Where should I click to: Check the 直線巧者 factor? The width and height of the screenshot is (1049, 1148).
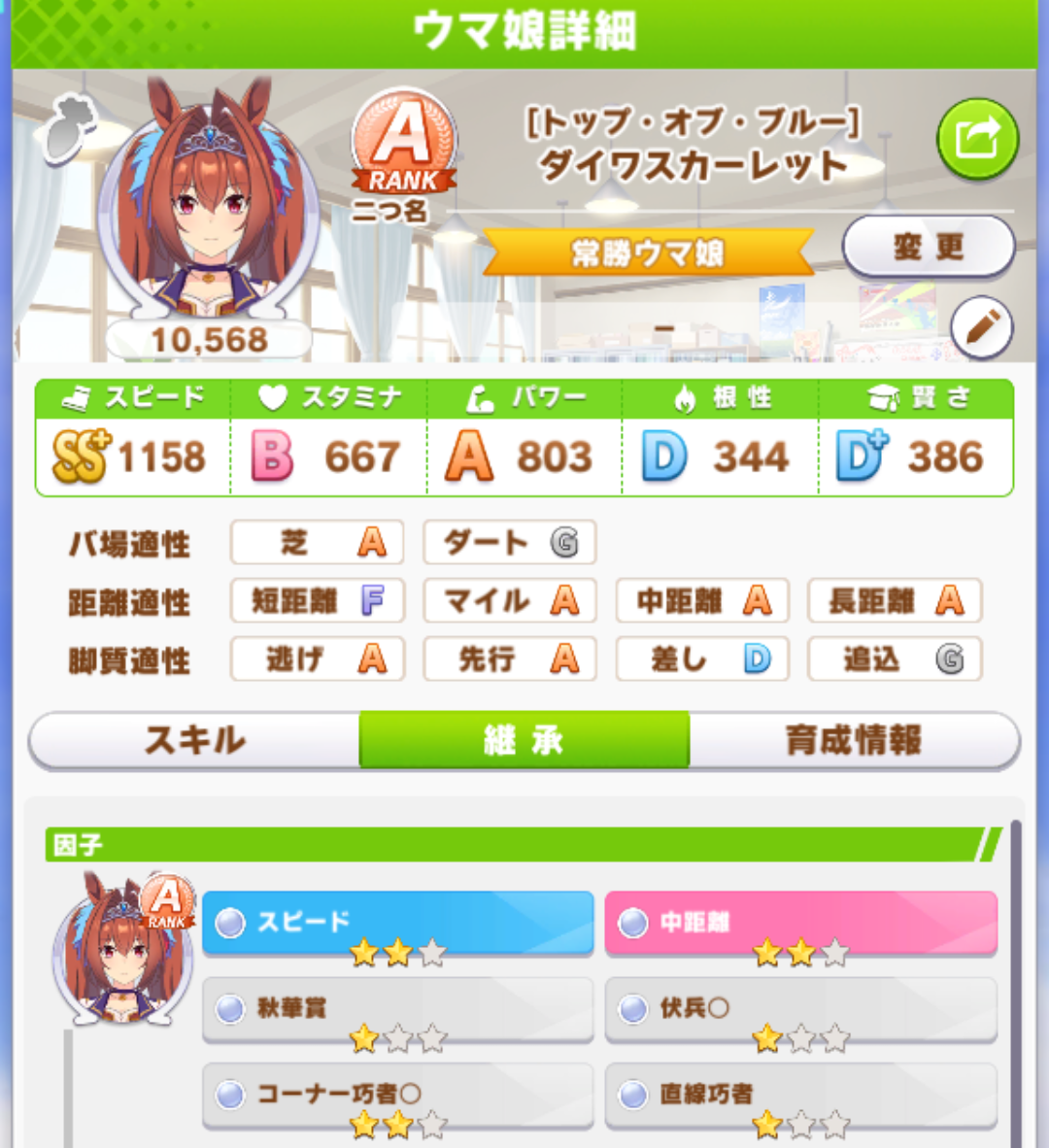click(x=800, y=1095)
